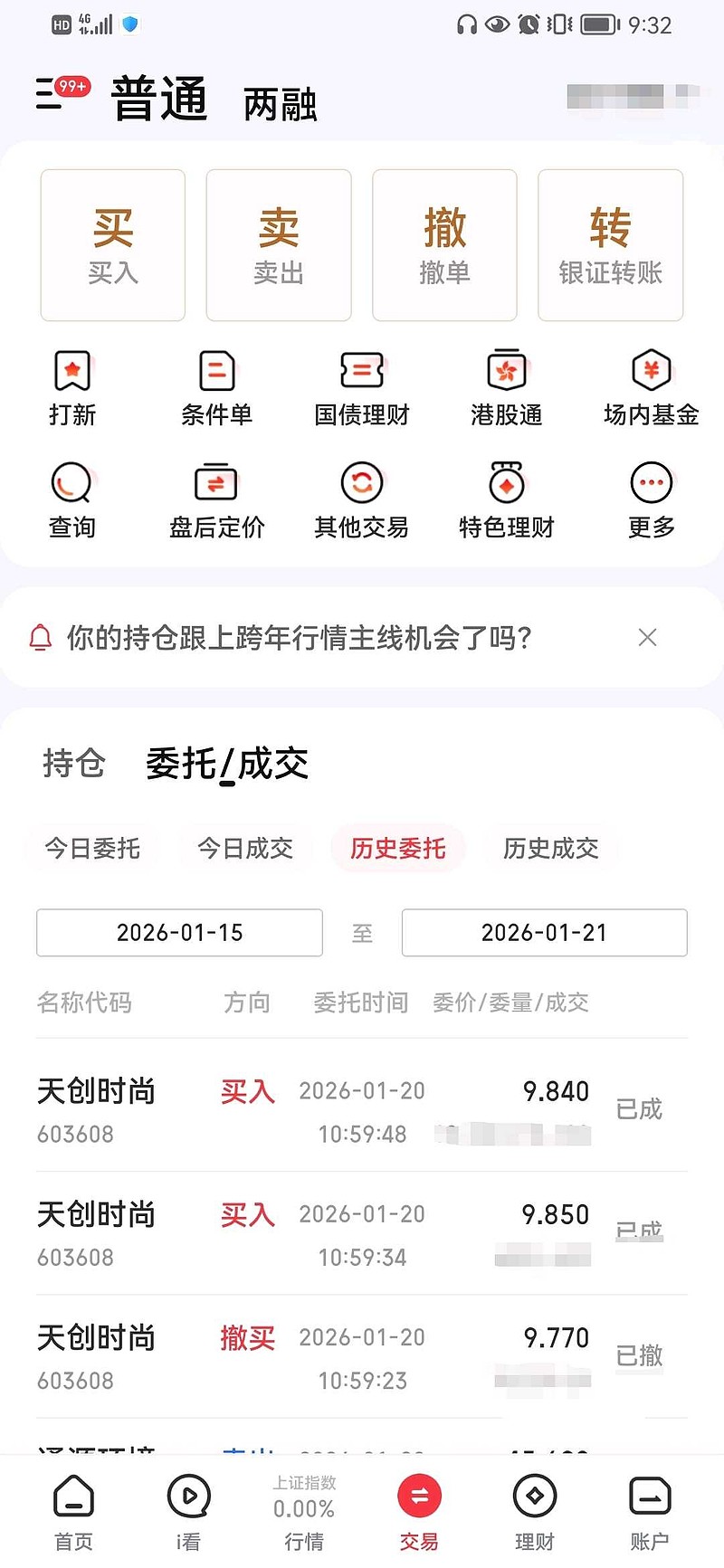Dismiss the 跨年行情 notice banner
The width and height of the screenshot is (724, 1568).
click(647, 638)
